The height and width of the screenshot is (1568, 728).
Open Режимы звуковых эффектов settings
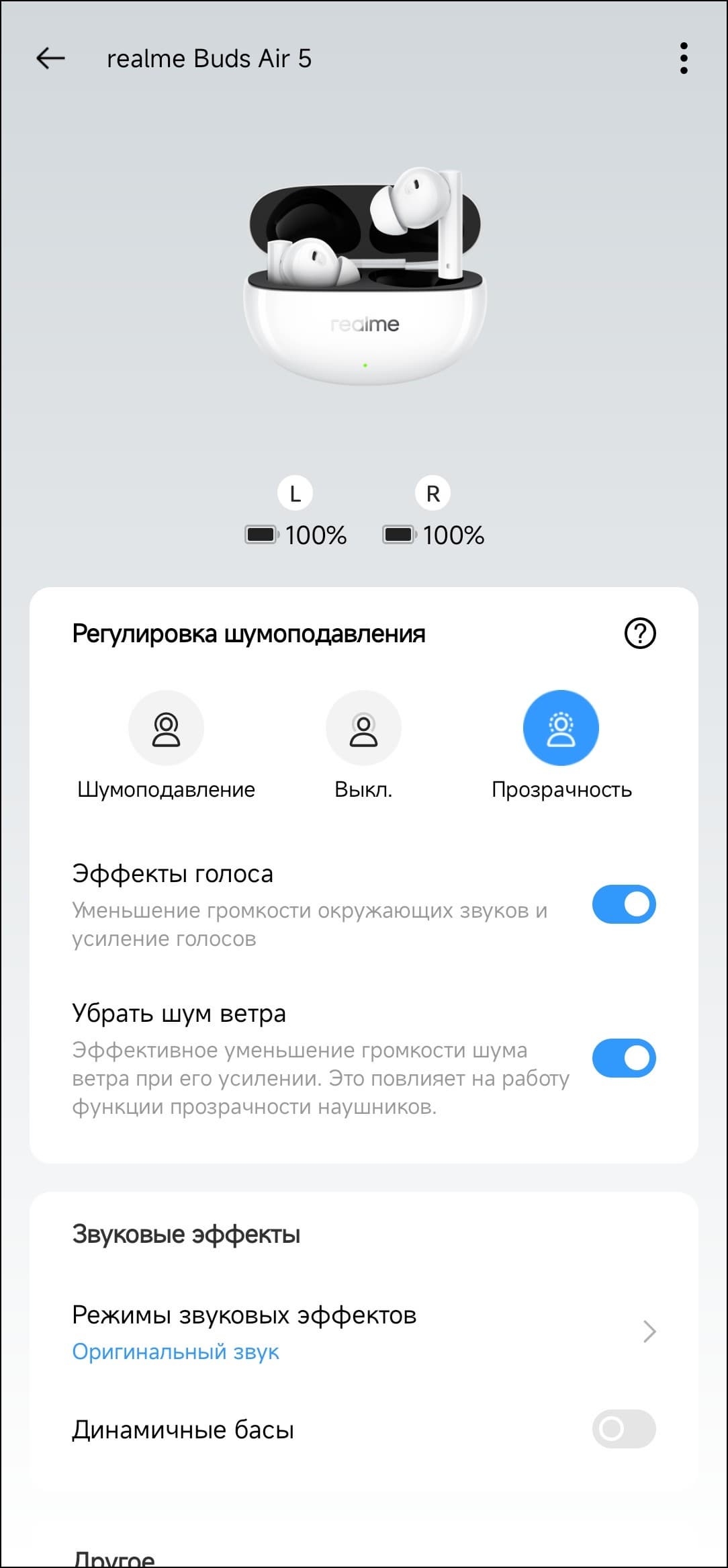point(363,1332)
